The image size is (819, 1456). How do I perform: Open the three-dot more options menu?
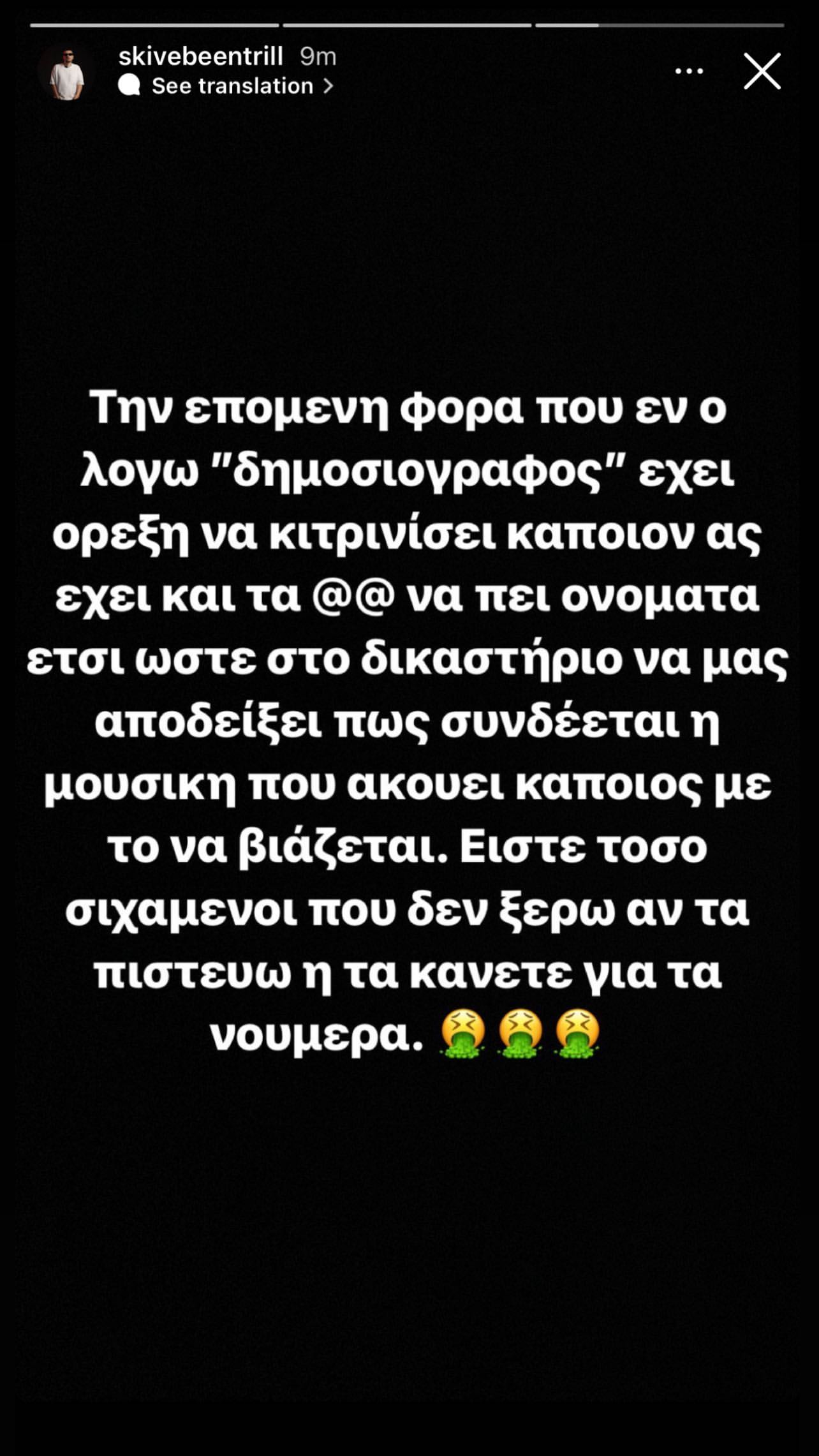click(689, 71)
